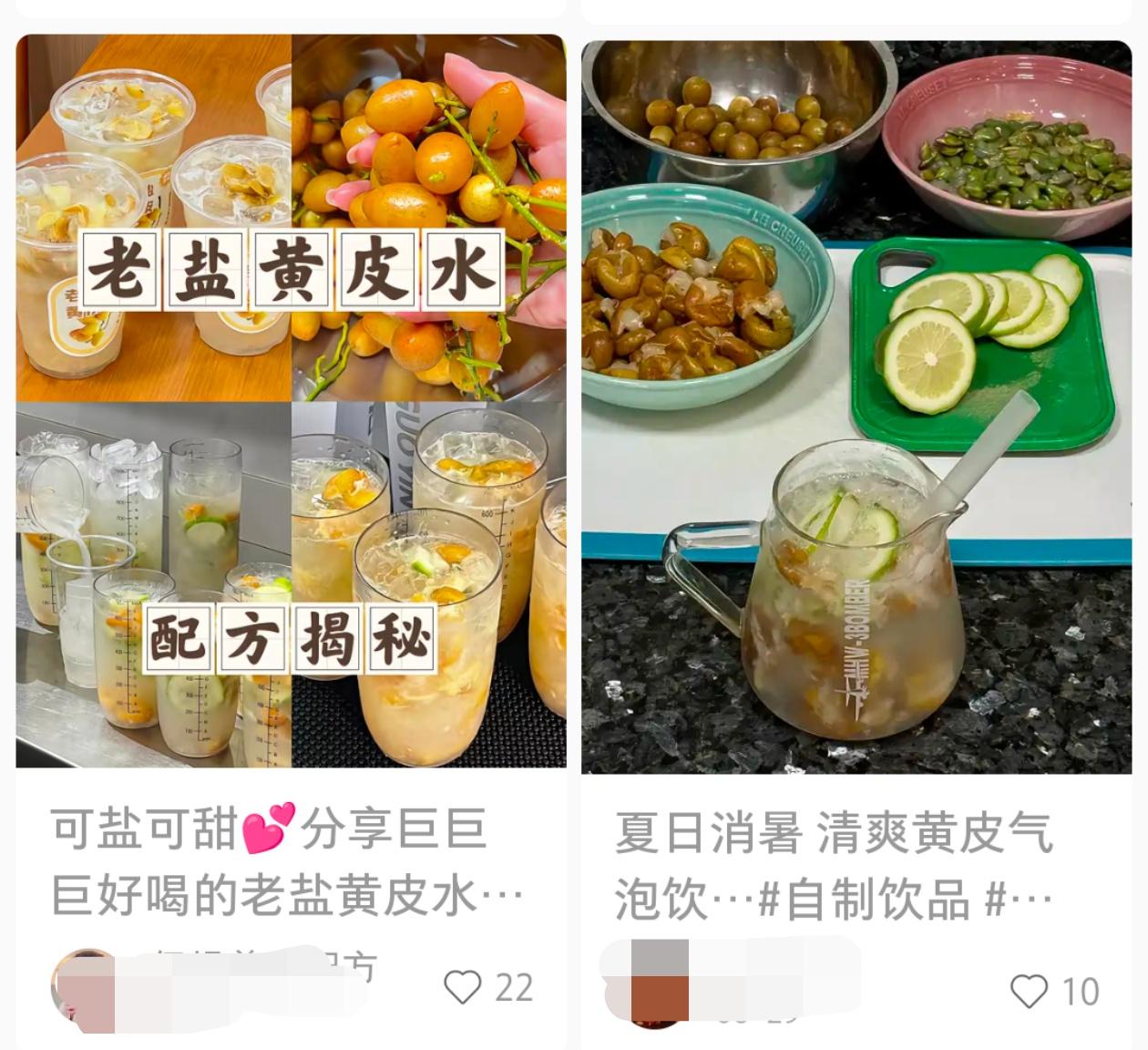This screenshot has width=1148, height=1050.
Task: Open the 老盐黄皮水 recipe post
Action: 291,401
